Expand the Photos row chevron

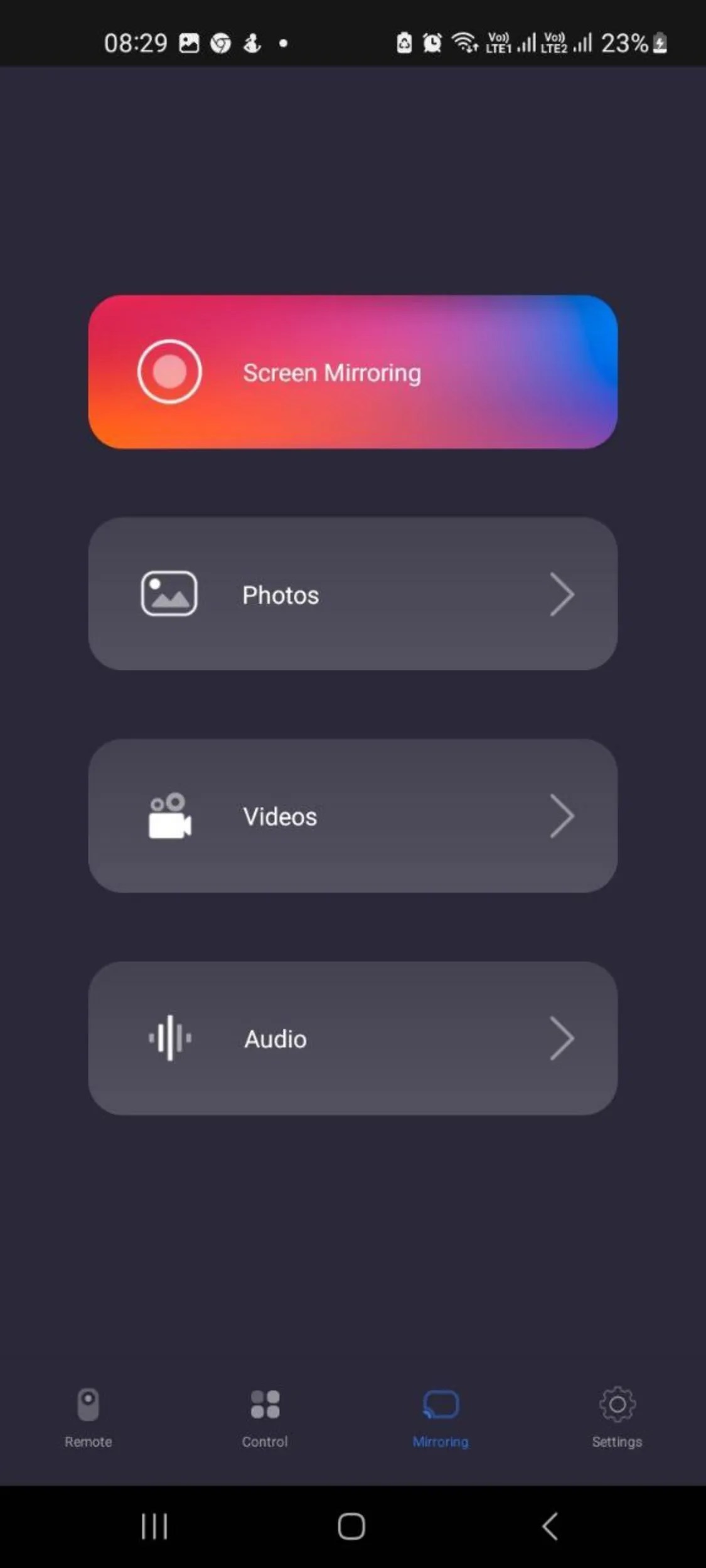tap(563, 594)
